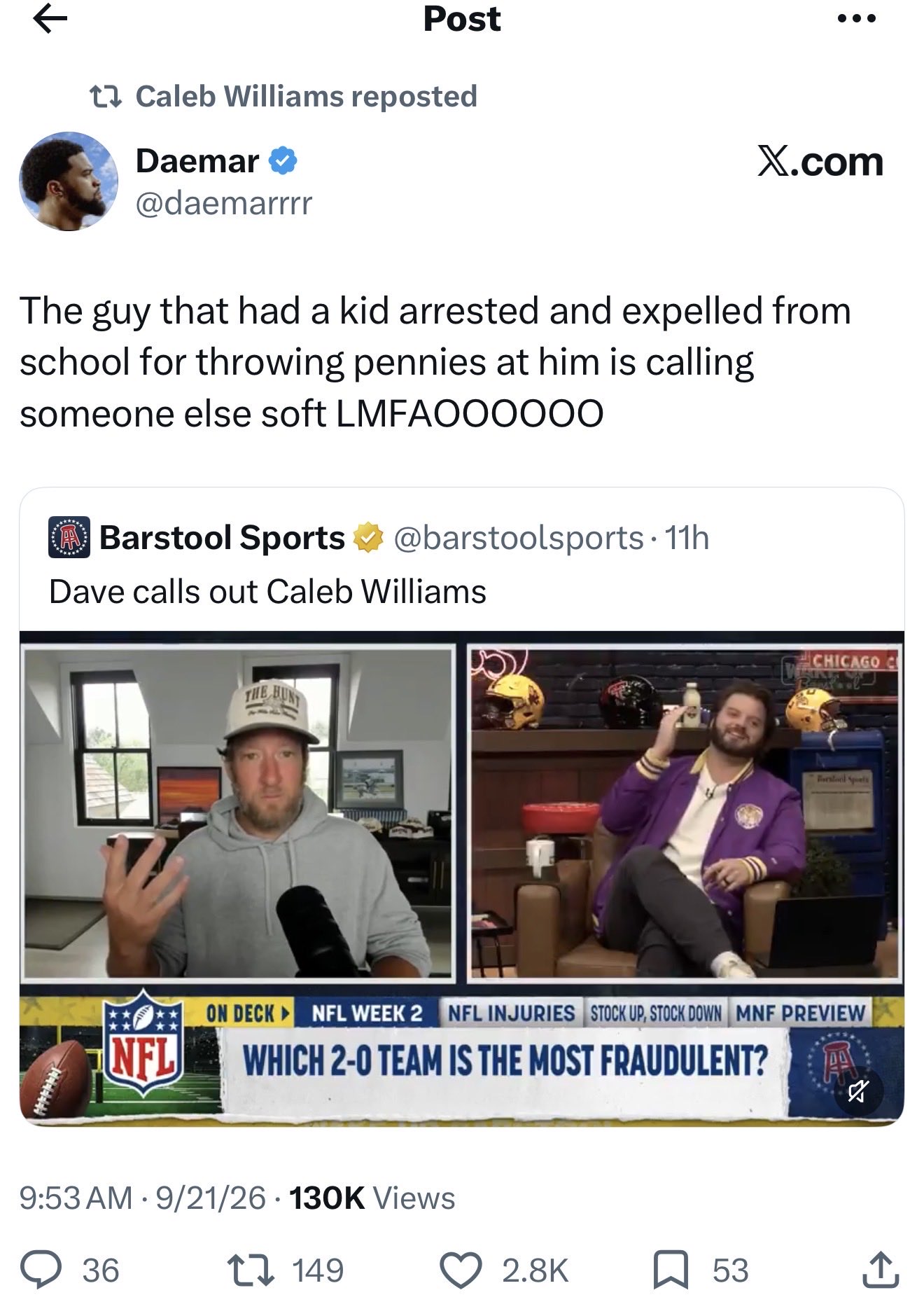Open Daemar's profile picture
The width and height of the screenshot is (924, 1316).
69,181
